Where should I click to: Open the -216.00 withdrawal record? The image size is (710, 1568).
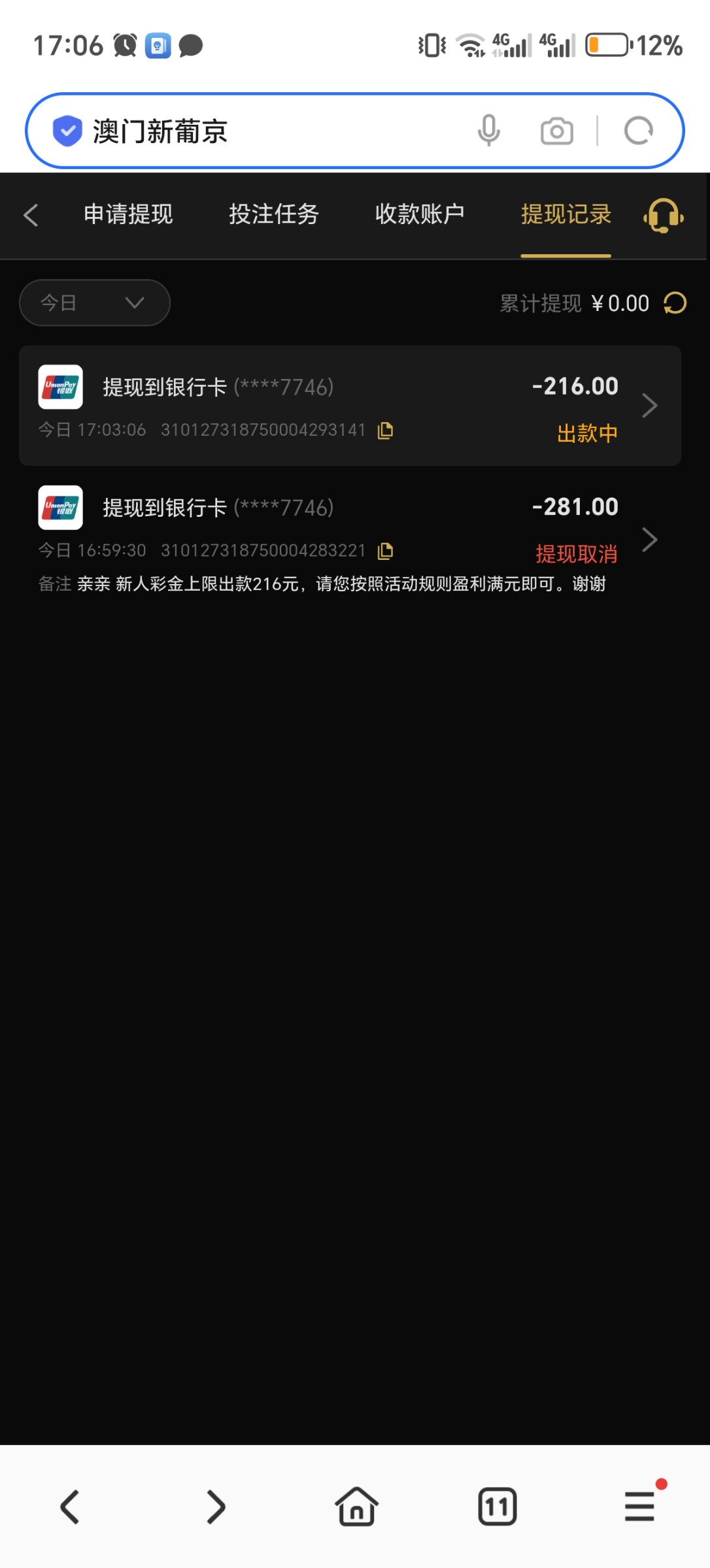point(350,406)
